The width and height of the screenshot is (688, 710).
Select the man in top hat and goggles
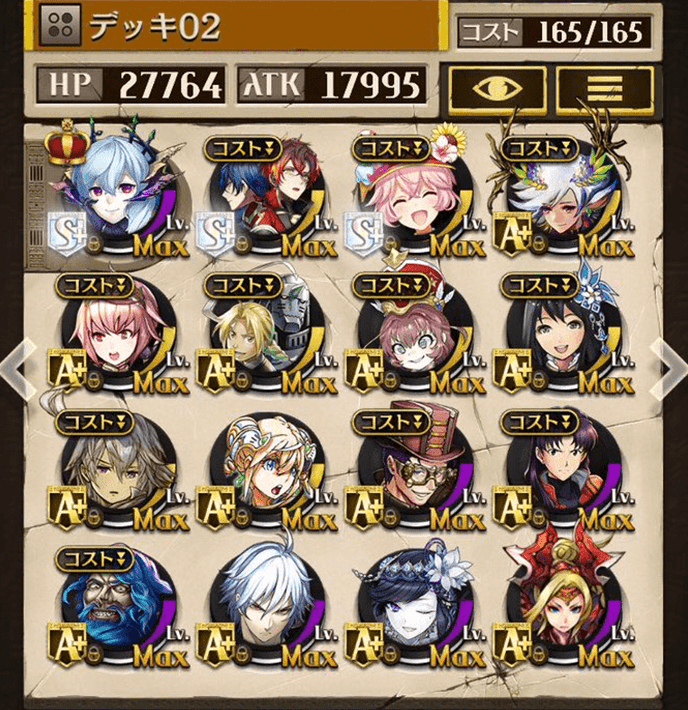tap(409, 471)
